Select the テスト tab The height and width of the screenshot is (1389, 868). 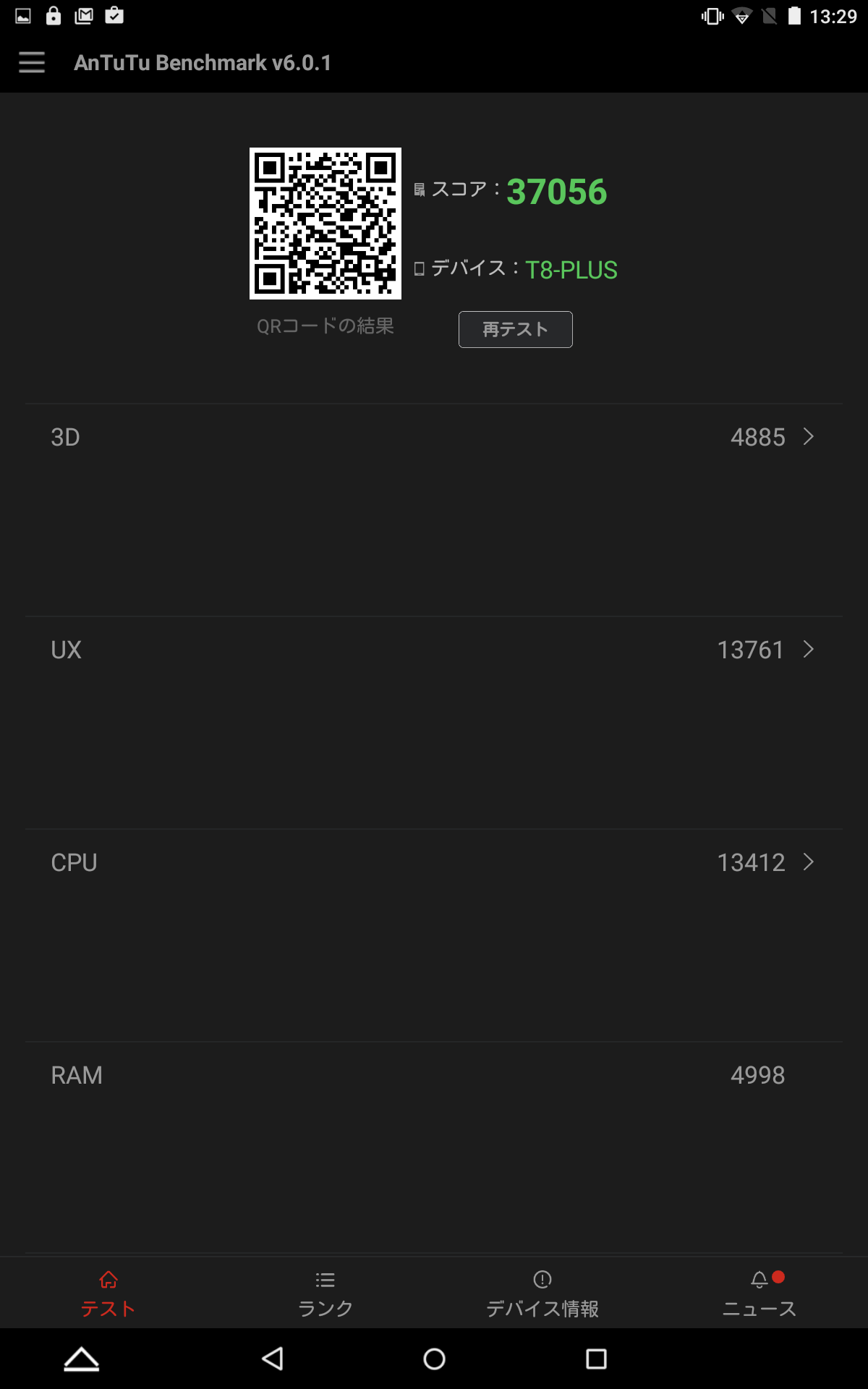pos(108,1294)
